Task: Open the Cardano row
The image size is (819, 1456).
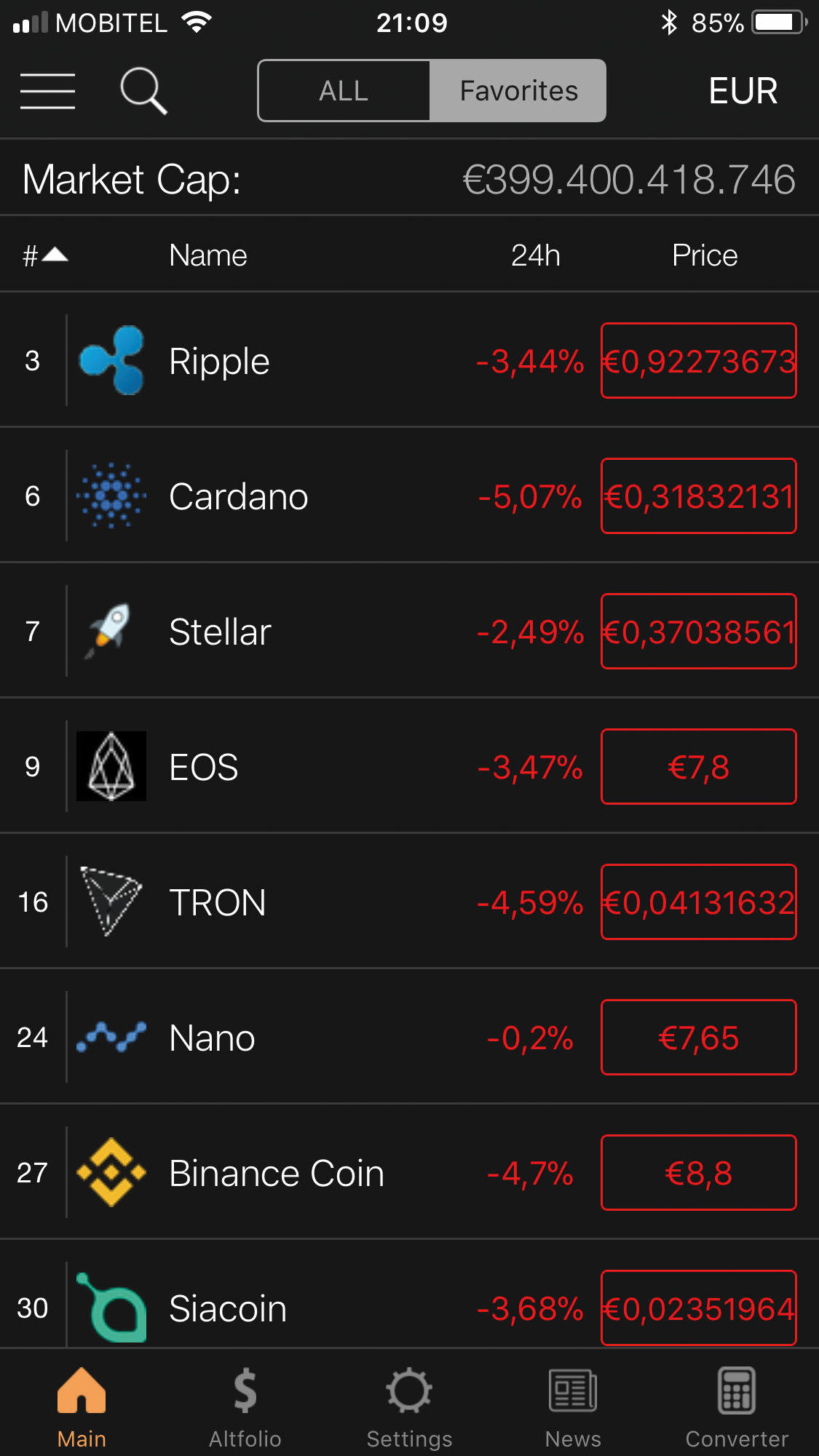Action: tap(409, 496)
